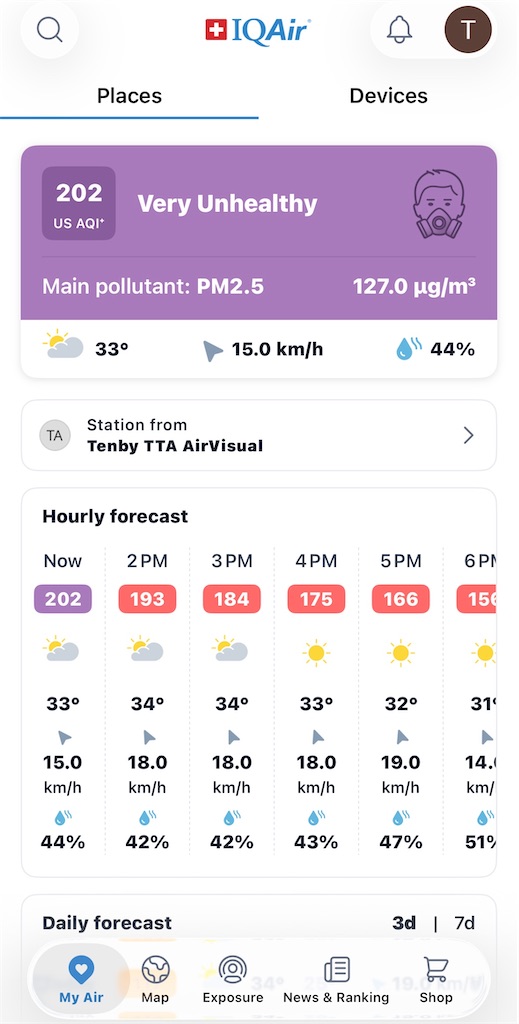Go to the Map tab

tap(155, 980)
